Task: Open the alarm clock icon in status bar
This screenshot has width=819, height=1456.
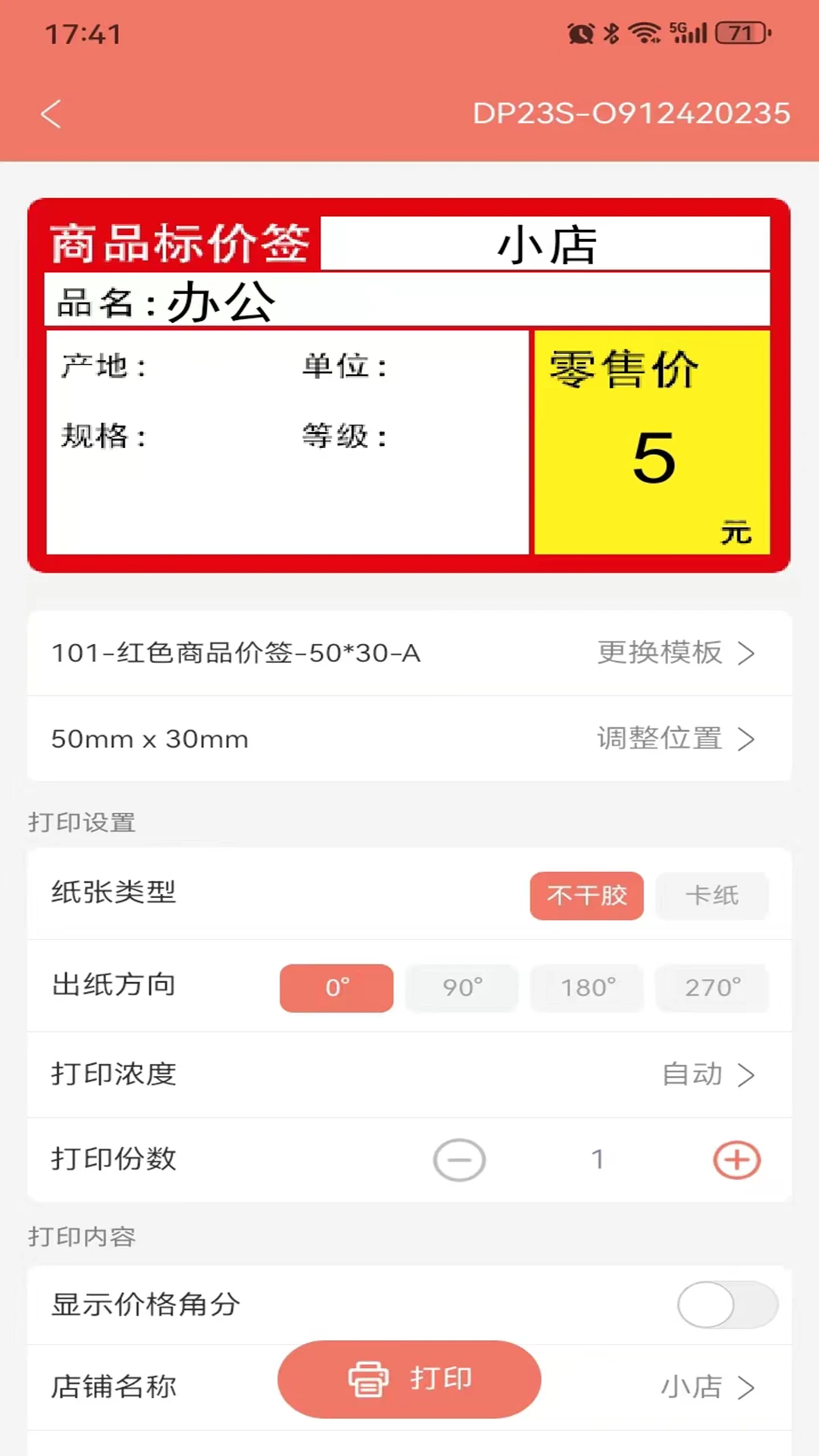Action: click(x=579, y=33)
